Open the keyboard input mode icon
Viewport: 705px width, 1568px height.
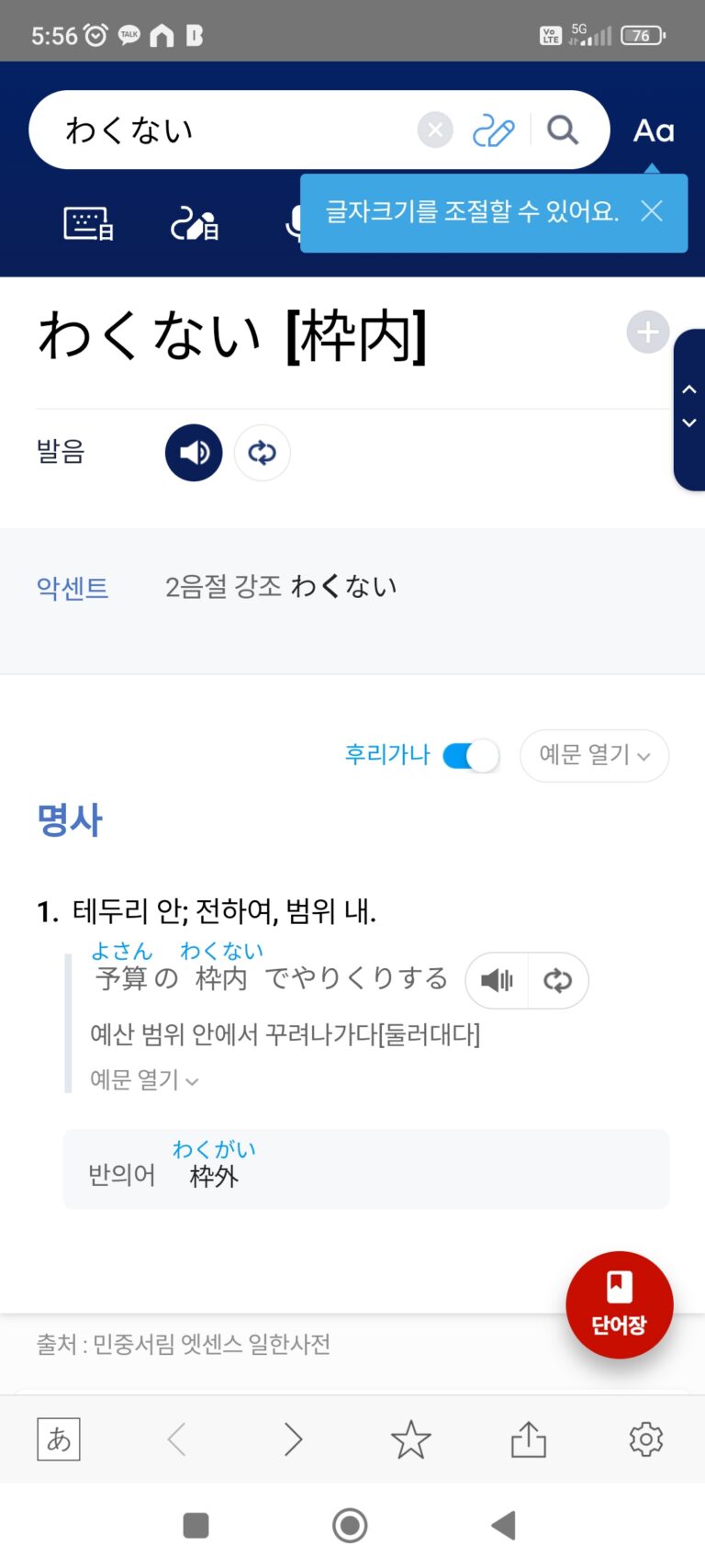point(88,223)
